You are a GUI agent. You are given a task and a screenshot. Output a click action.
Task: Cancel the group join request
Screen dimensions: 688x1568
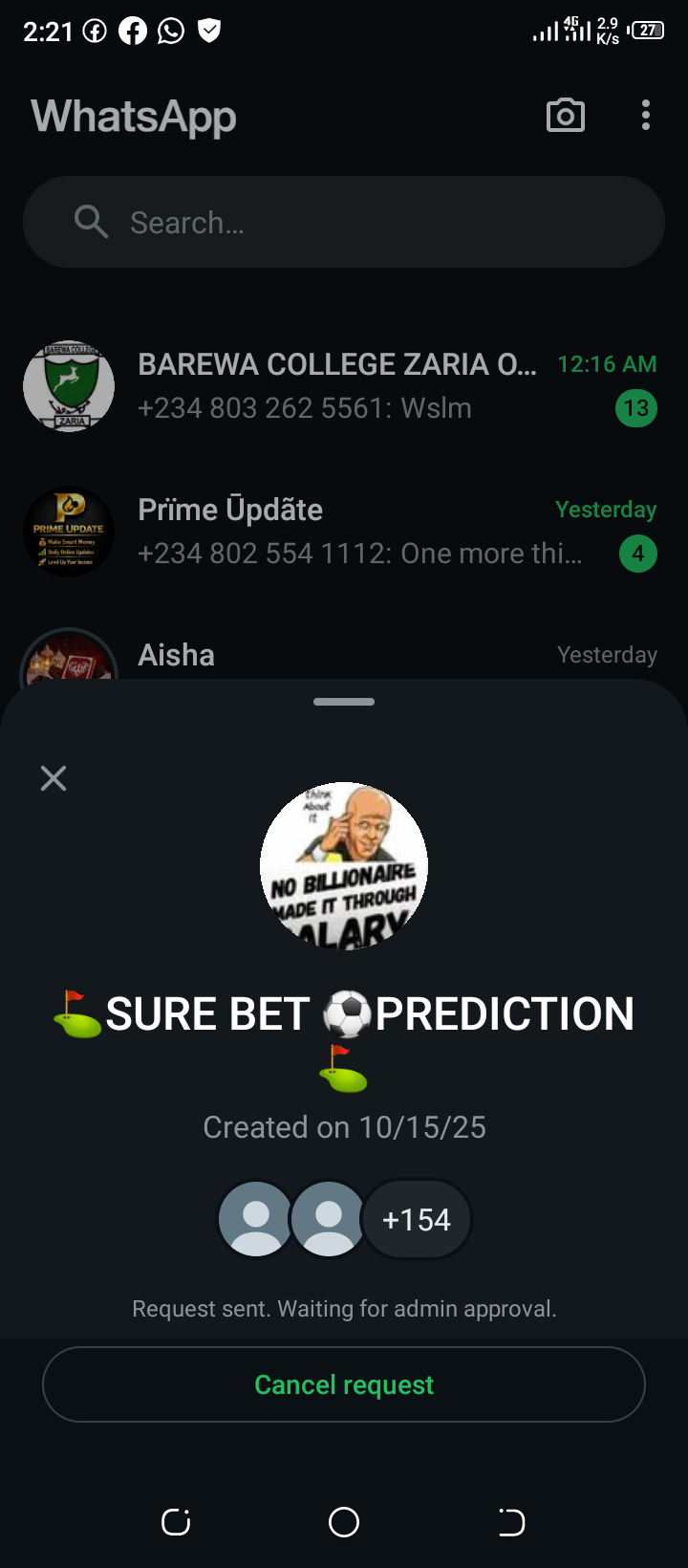click(344, 1384)
